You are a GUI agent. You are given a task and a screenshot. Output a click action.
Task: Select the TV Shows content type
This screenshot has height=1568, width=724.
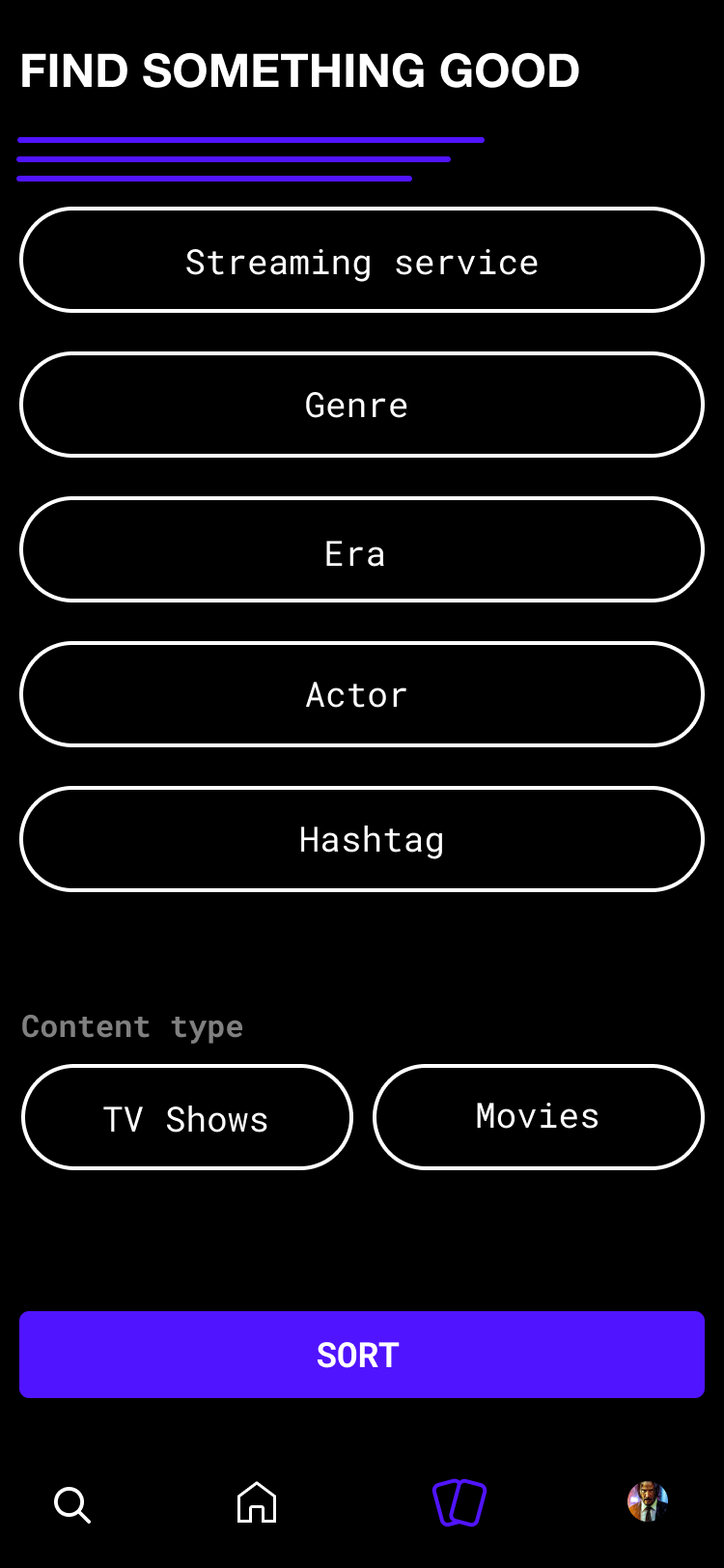pyautogui.click(x=186, y=1117)
